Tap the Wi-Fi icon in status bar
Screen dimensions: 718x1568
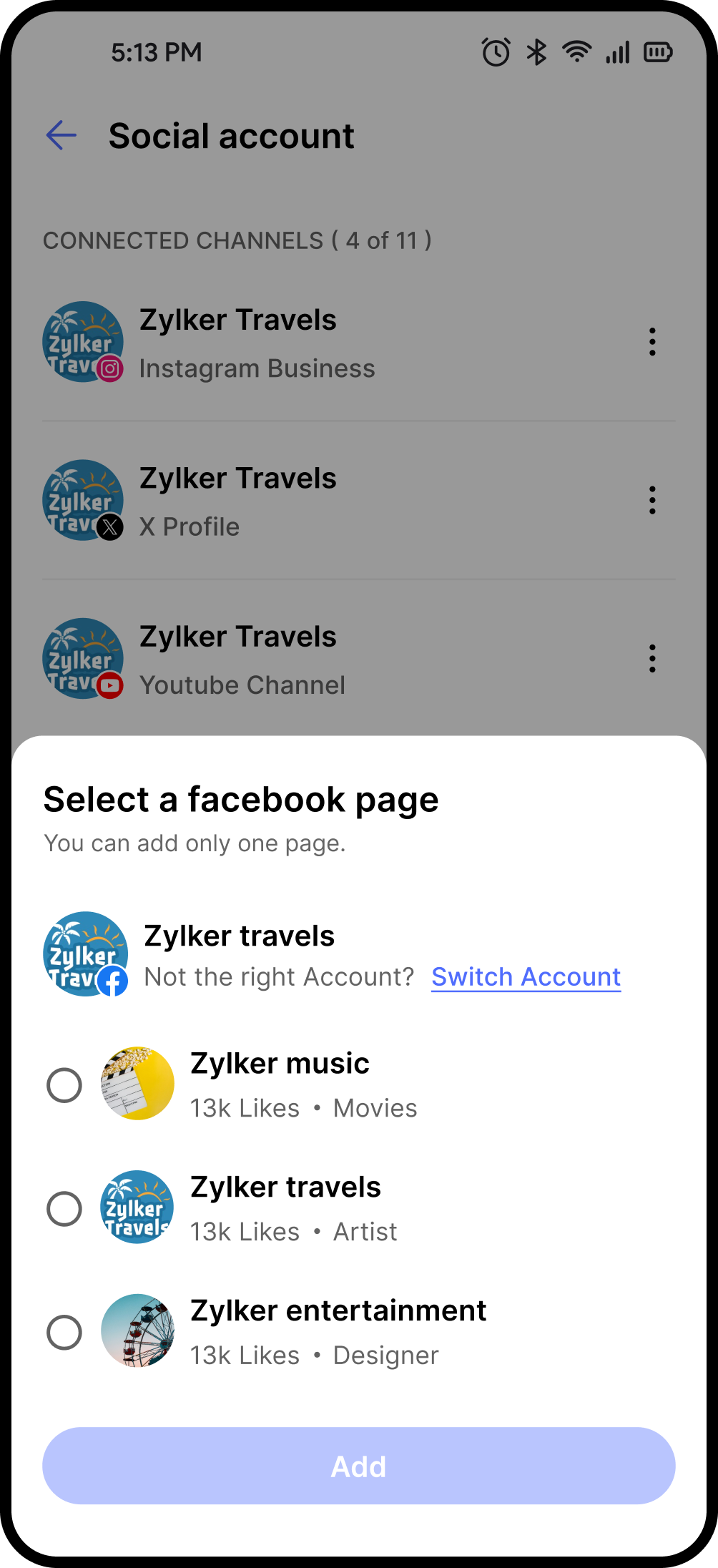[576, 52]
